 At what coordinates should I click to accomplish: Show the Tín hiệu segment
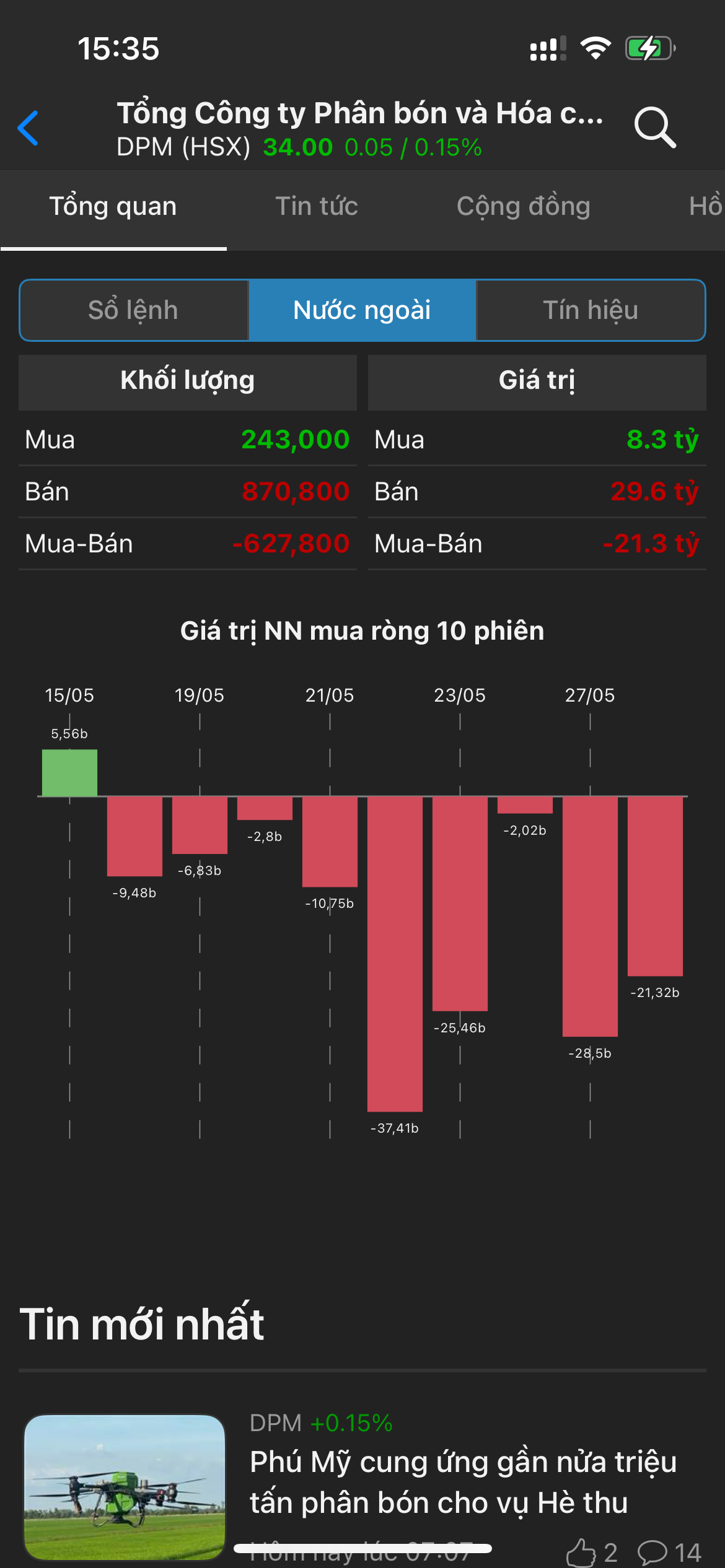(x=591, y=310)
